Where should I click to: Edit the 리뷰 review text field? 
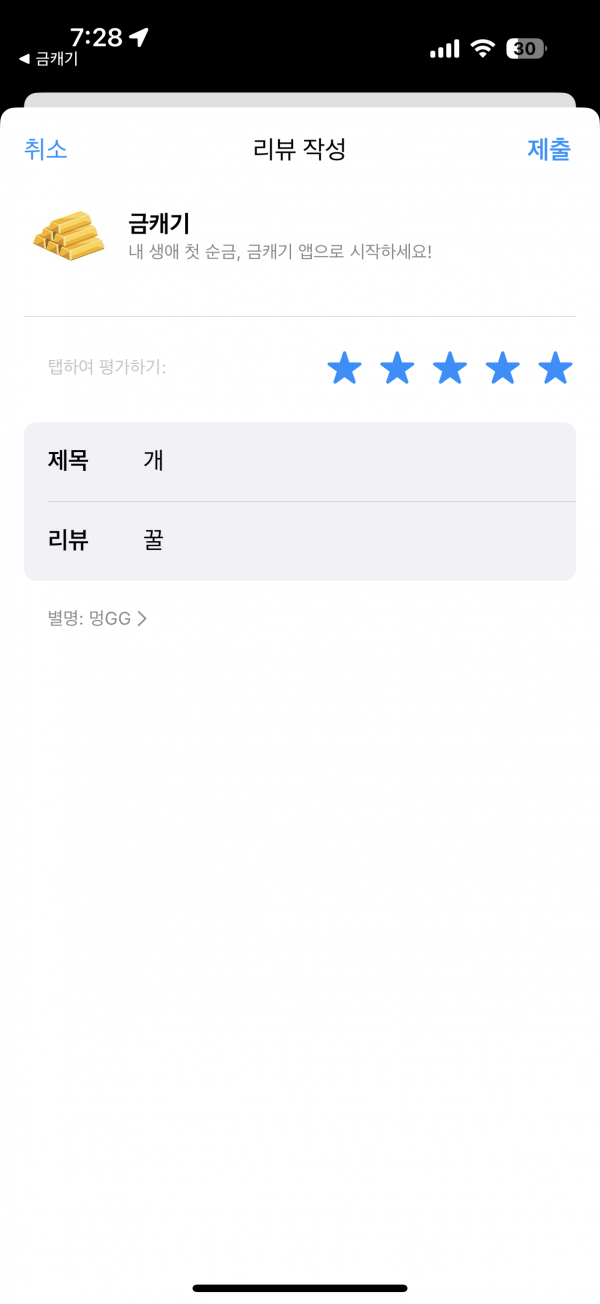[300, 541]
